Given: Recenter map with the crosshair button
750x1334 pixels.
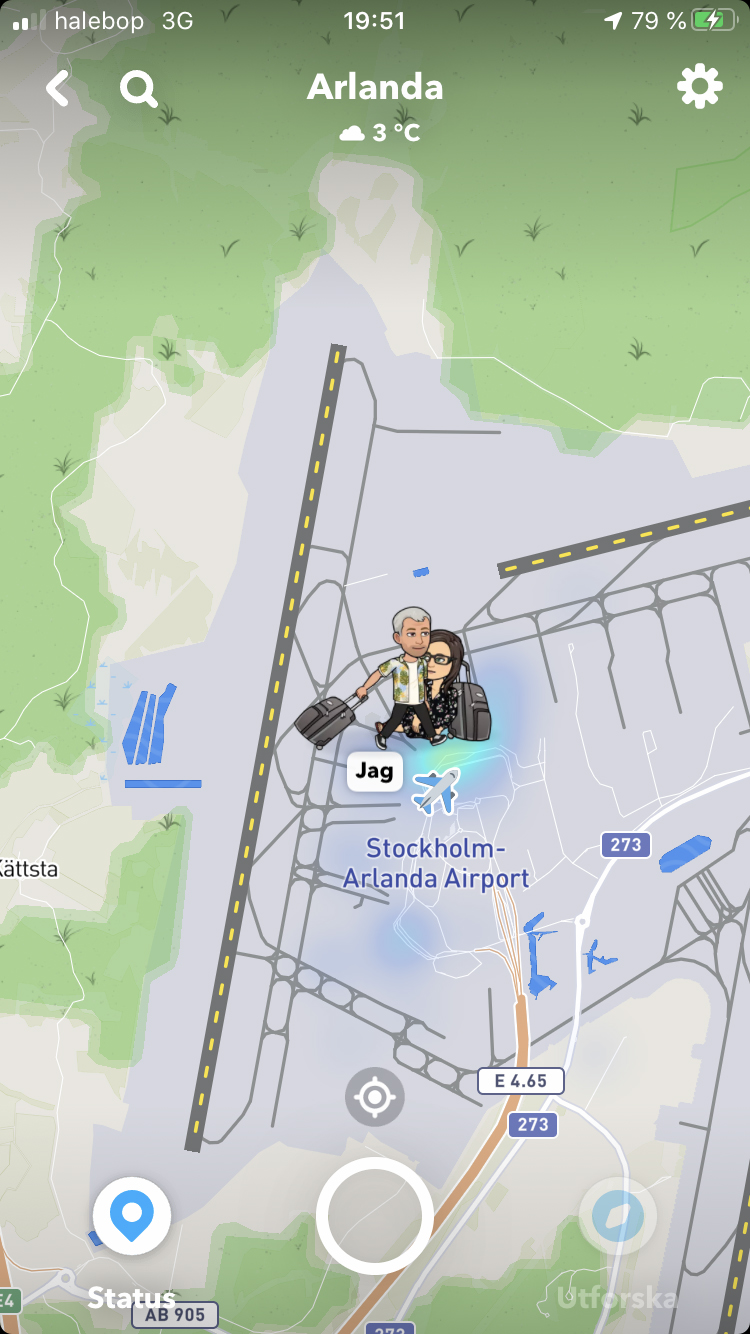Looking at the screenshot, I should pos(375,1098).
